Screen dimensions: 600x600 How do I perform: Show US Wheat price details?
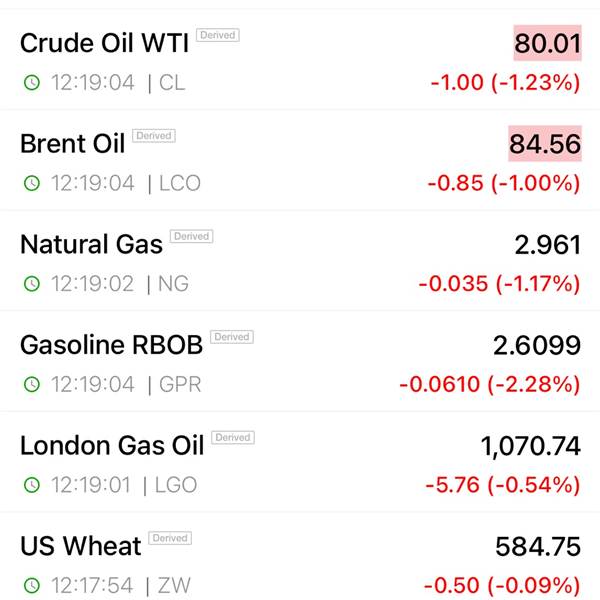[81, 546]
